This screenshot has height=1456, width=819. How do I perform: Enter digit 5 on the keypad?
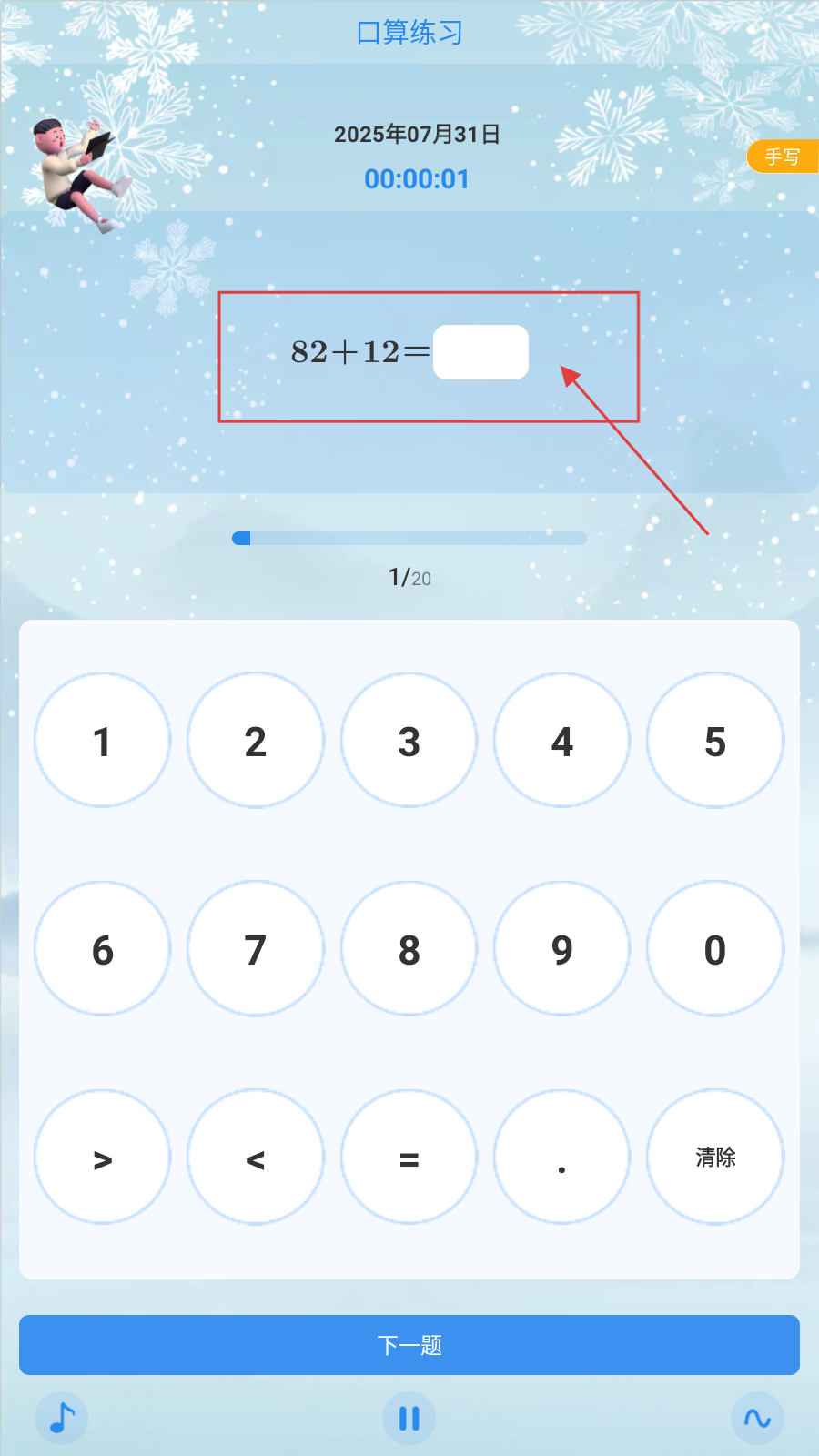[x=715, y=741]
